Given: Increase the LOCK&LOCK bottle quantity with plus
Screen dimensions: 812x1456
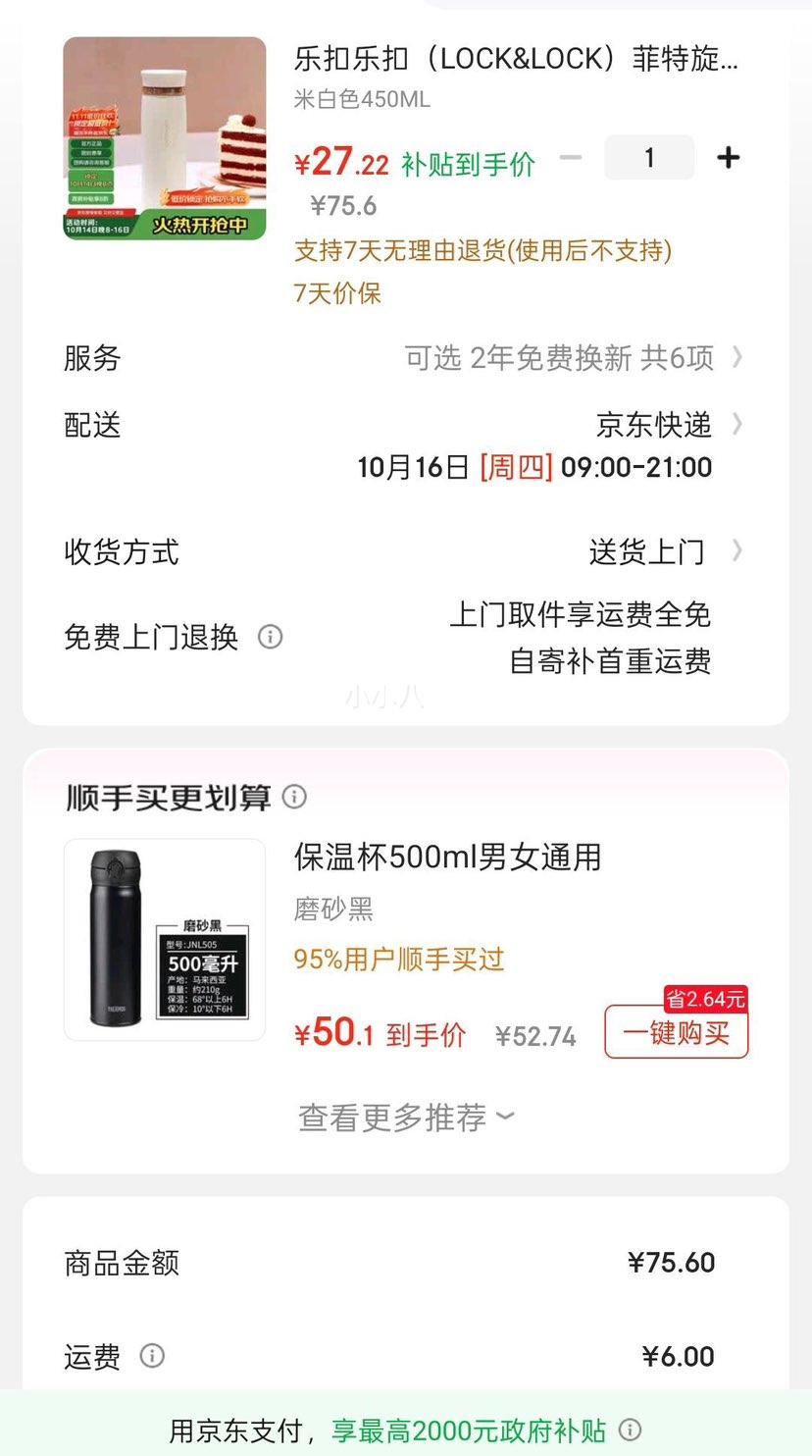Looking at the screenshot, I should pyautogui.click(x=728, y=158).
